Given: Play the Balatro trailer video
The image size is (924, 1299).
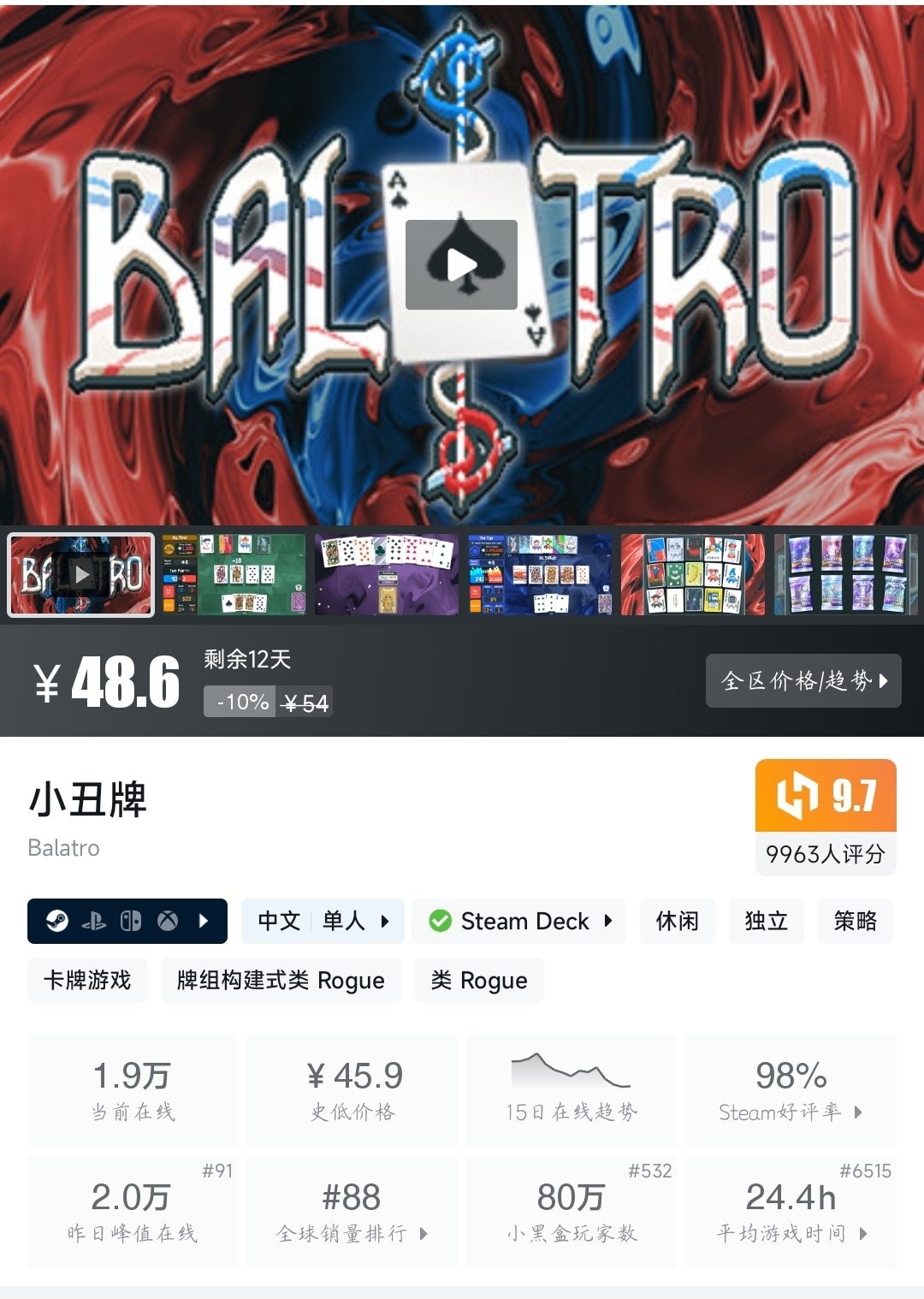Looking at the screenshot, I should 461,264.
